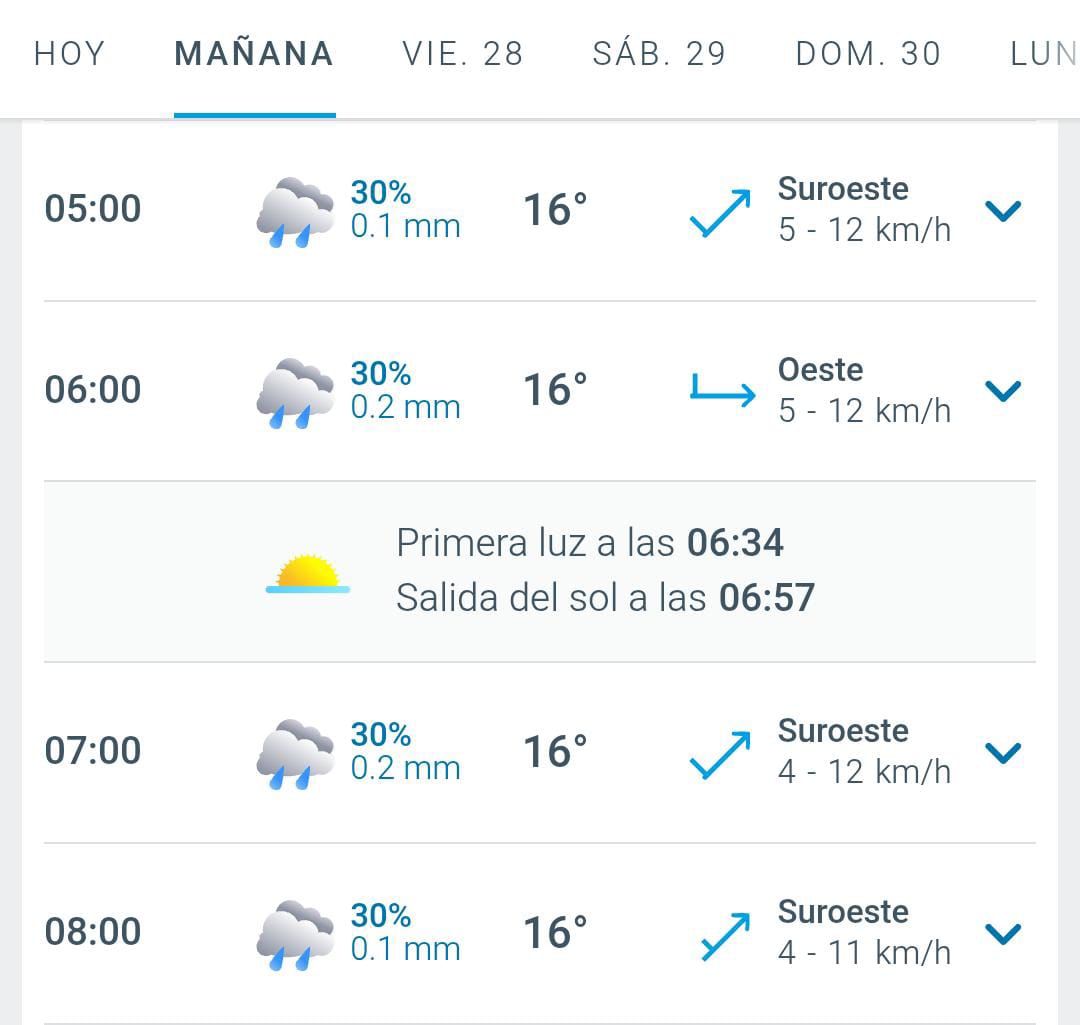The height and width of the screenshot is (1025, 1080).
Task: Open the VIE. 28 forecast tab
Action: pyautogui.click(x=463, y=54)
